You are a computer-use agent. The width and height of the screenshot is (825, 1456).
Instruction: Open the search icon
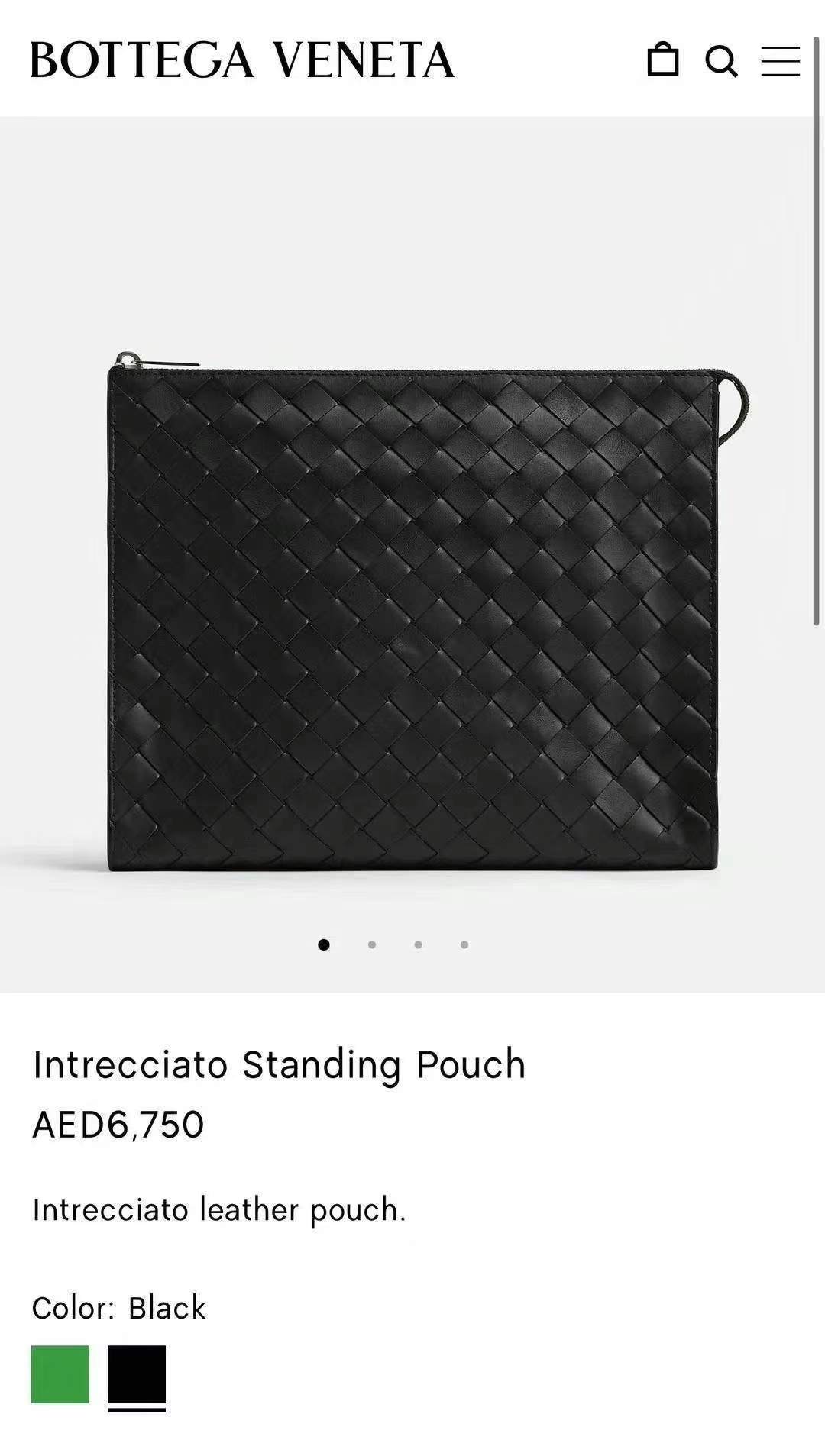[721, 61]
